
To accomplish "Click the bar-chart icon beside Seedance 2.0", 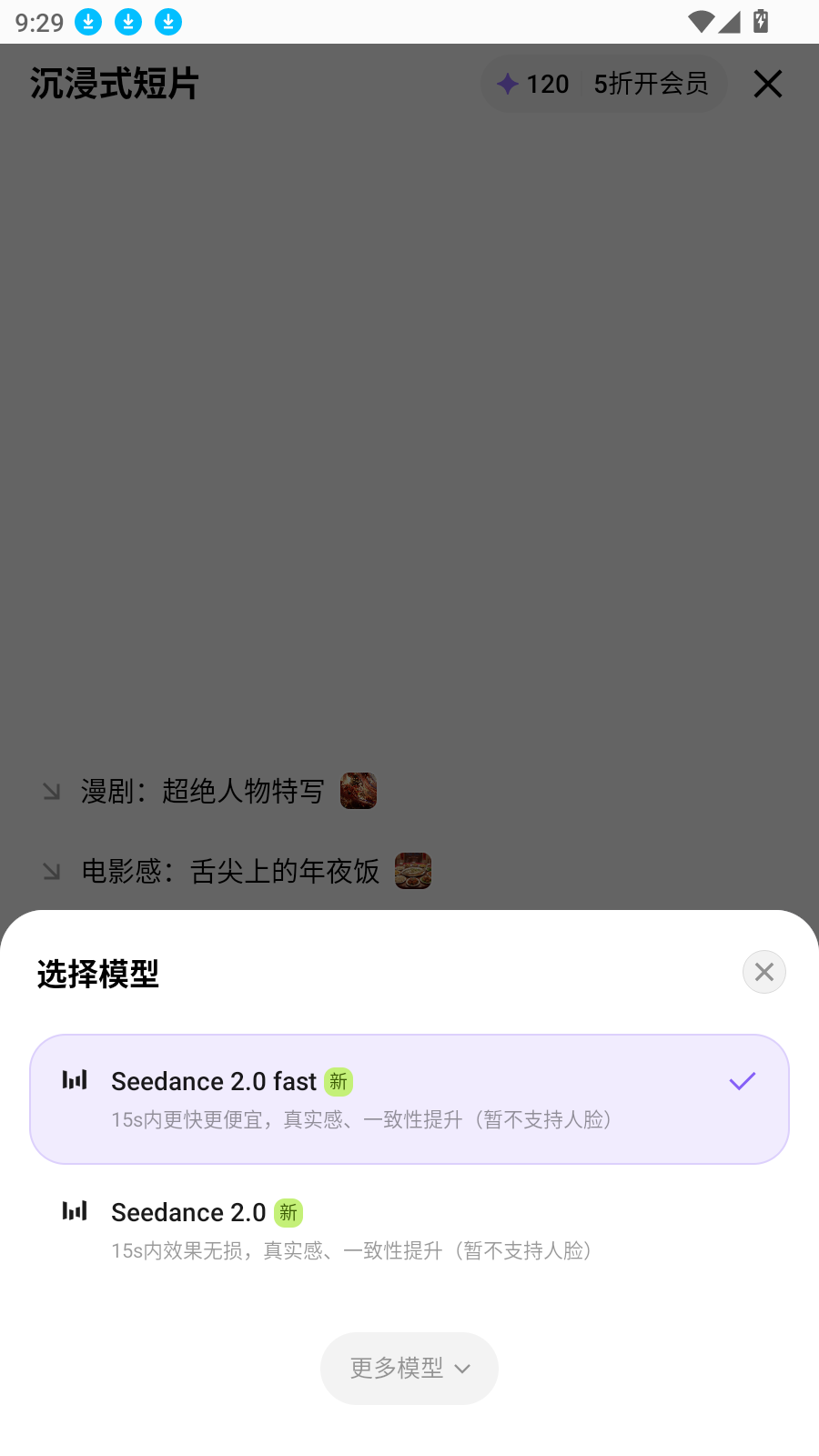I will point(74,1211).
